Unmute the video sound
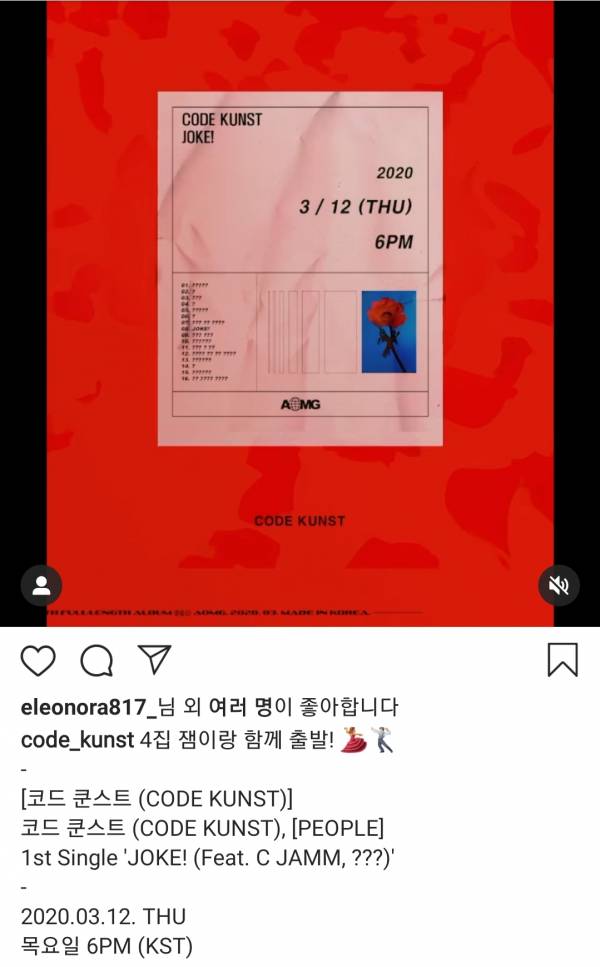 [559, 585]
